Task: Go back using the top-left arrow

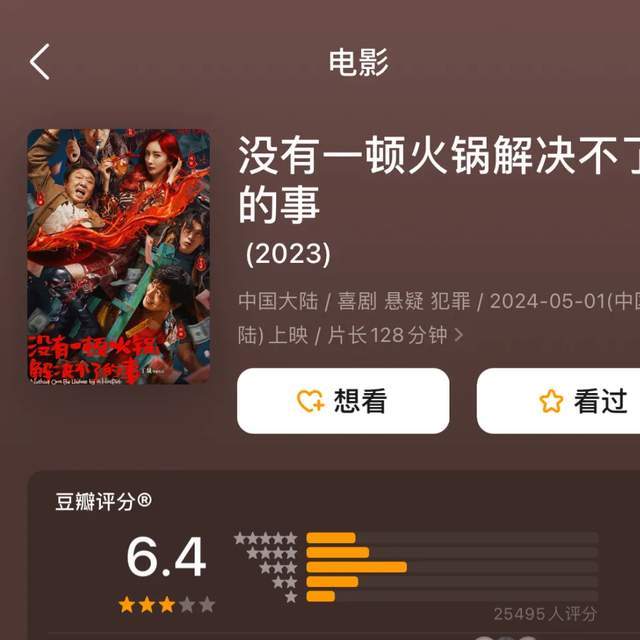Action: [40, 62]
